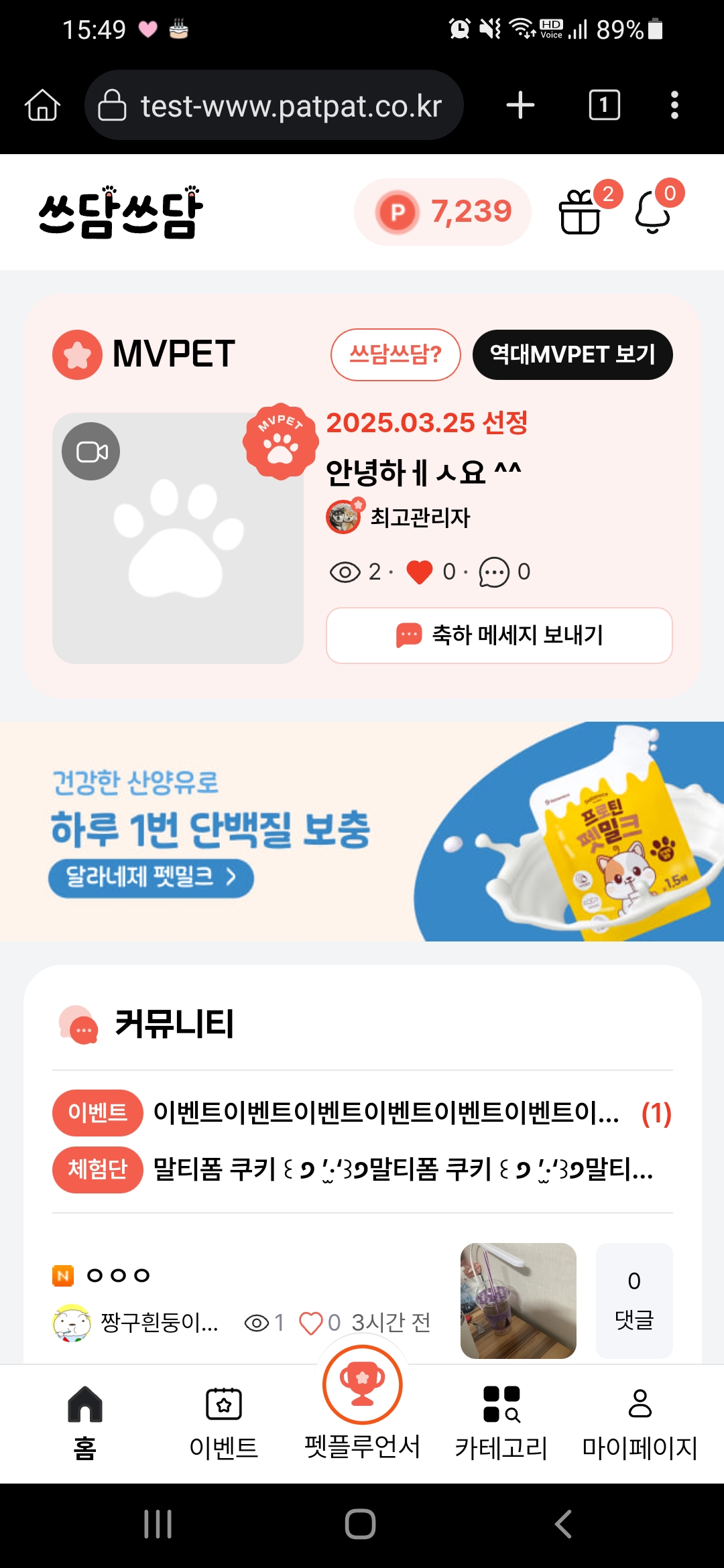
Task: Open a new browser tab
Action: [520, 105]
